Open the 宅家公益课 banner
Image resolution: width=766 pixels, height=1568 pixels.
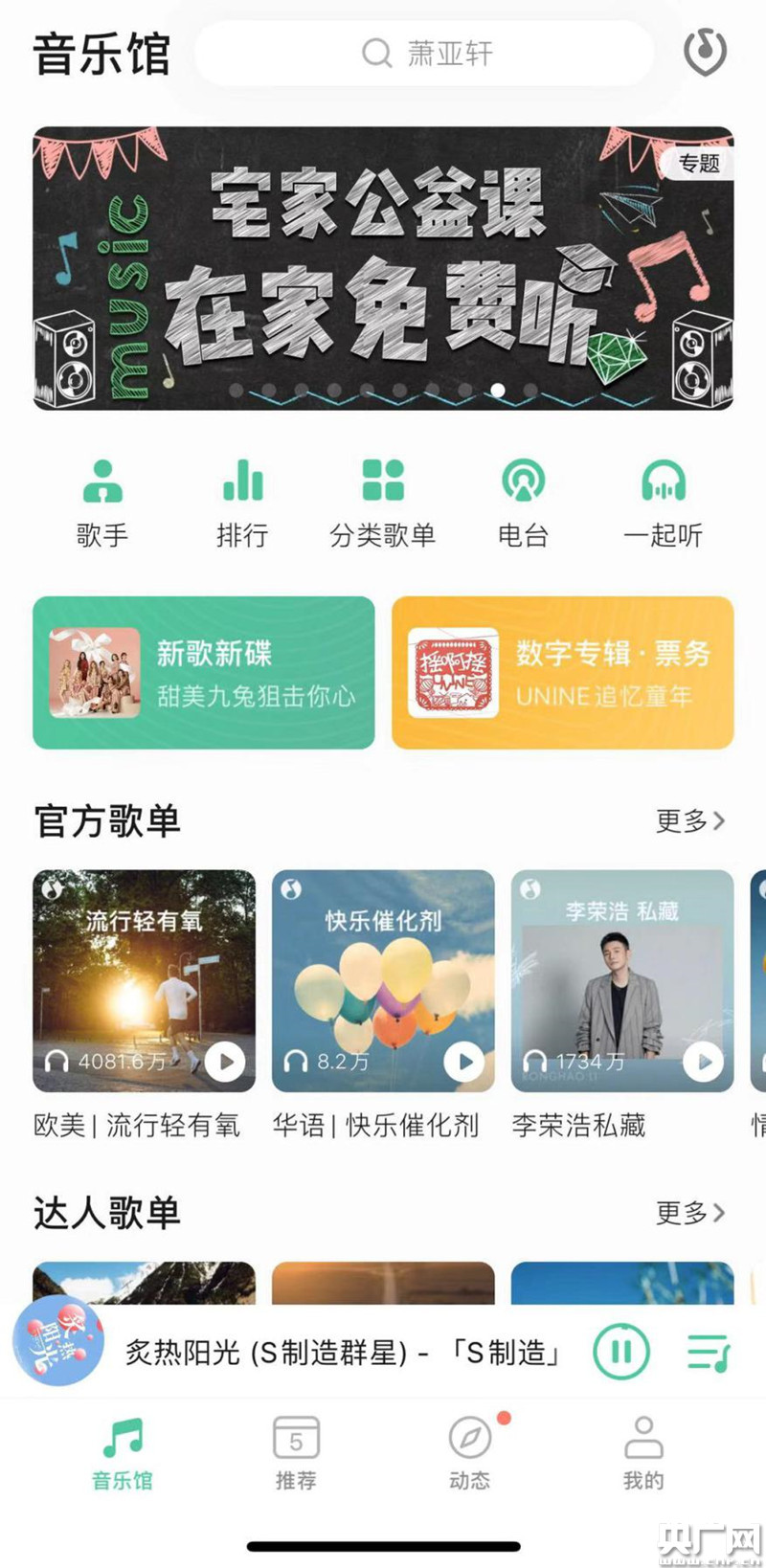tap(383, 268)
